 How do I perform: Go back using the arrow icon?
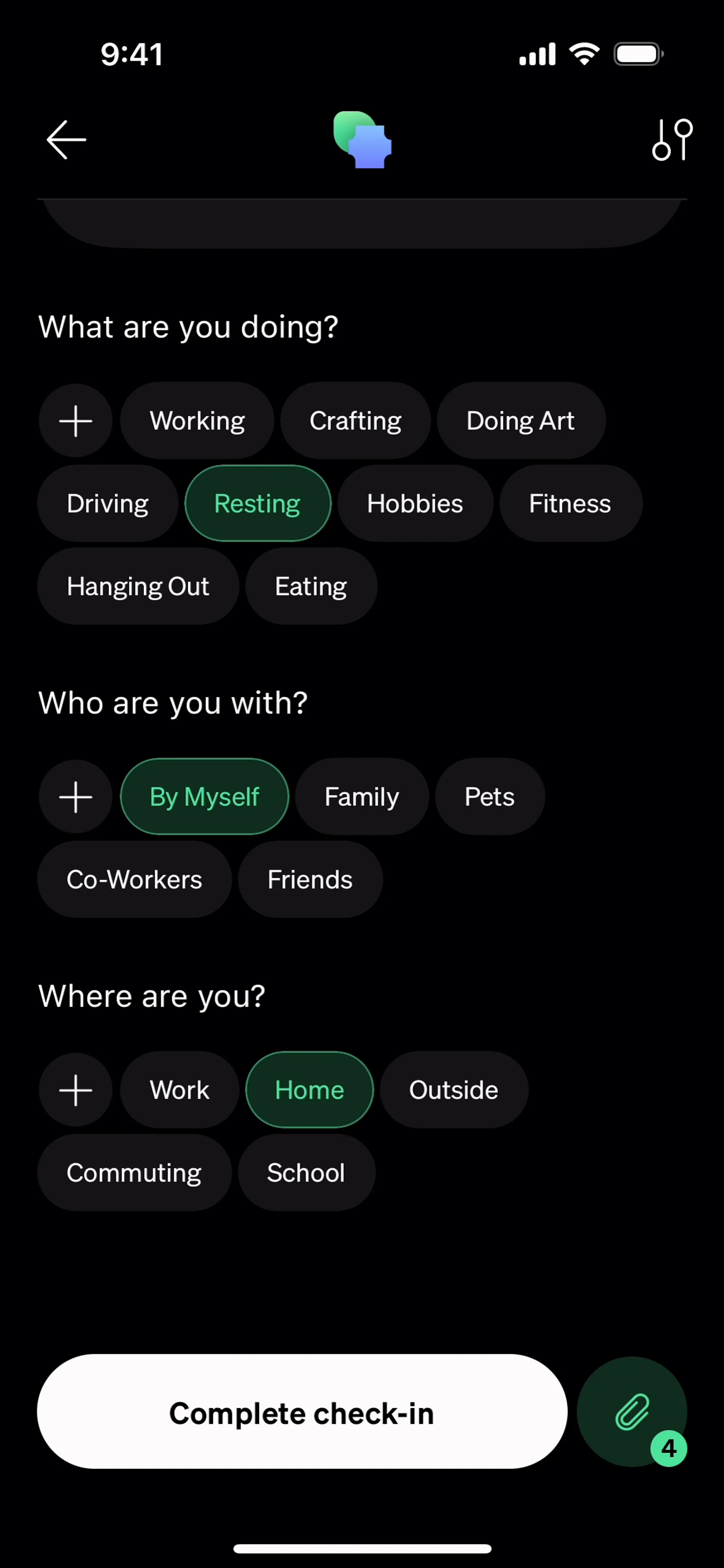click(66, 140)
